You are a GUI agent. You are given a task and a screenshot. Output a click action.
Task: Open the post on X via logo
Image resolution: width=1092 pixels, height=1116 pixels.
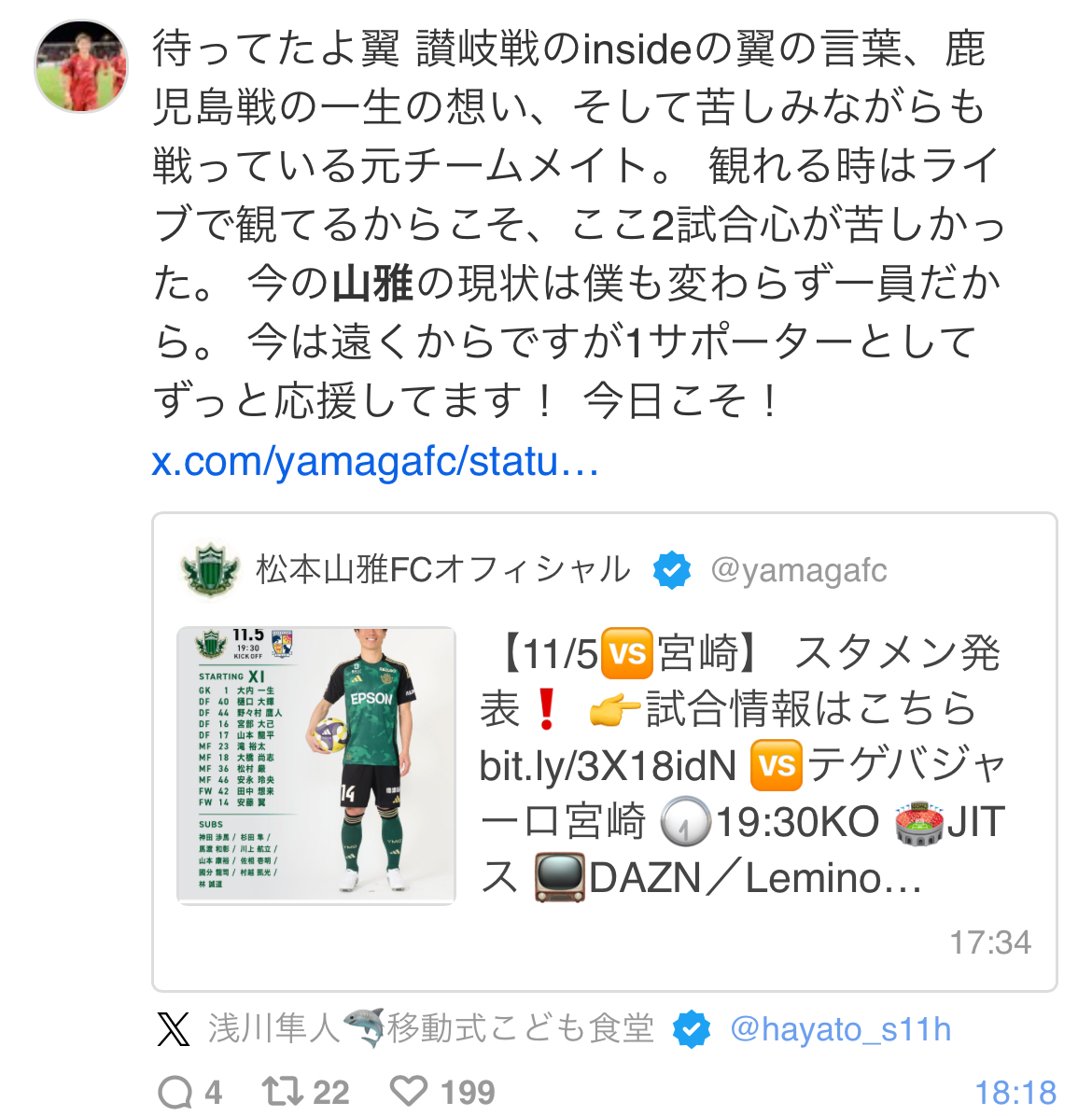tap(174, 1029)
